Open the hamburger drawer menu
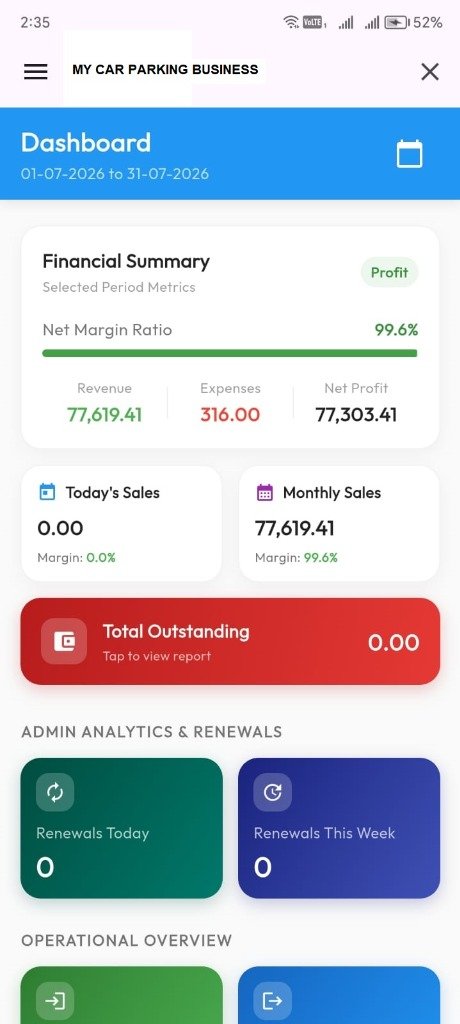Screen dimensions: 460x1024 [x=35, y=71]
